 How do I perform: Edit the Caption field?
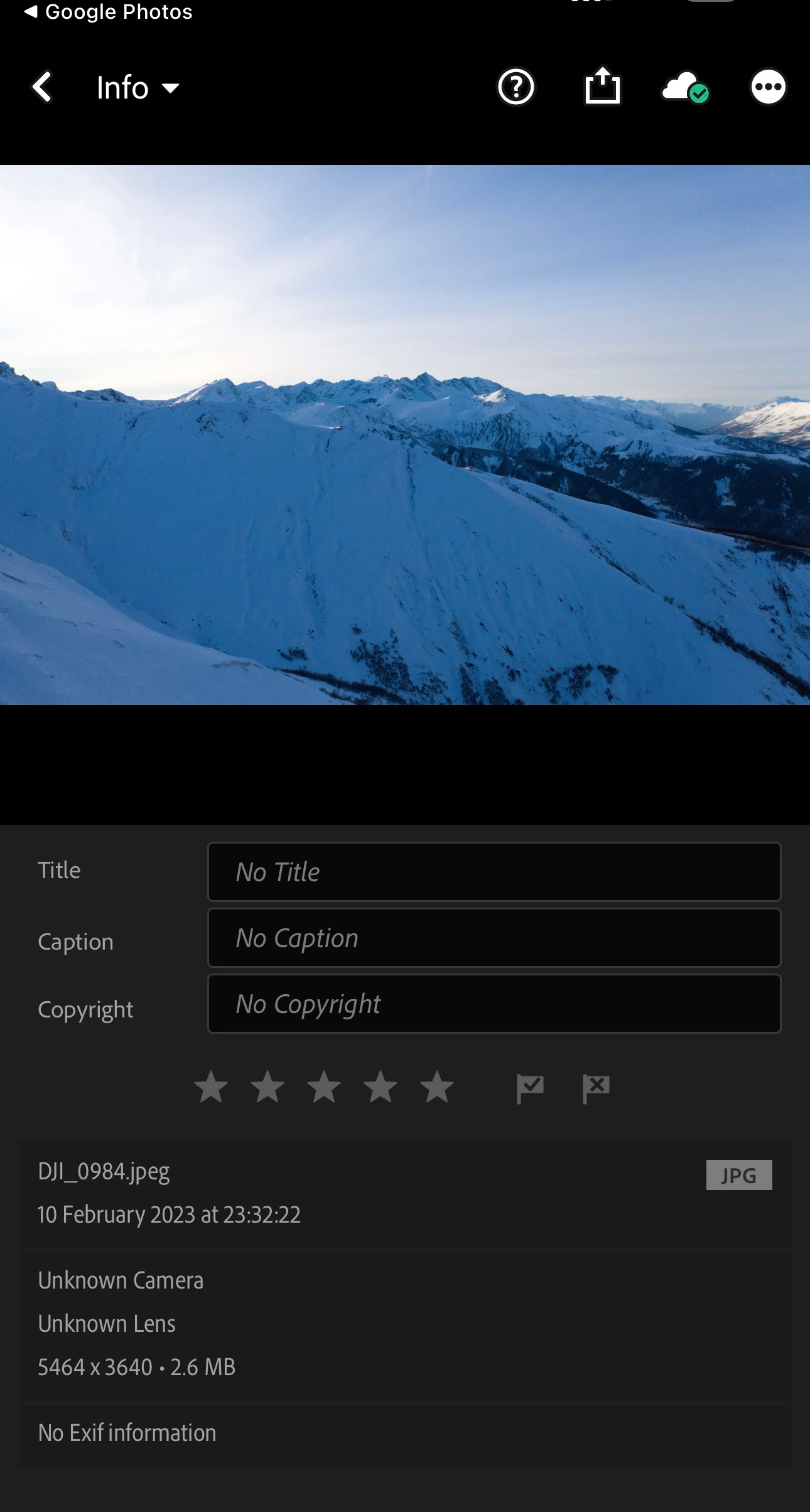pyautogui.click(x=494, y=938)
